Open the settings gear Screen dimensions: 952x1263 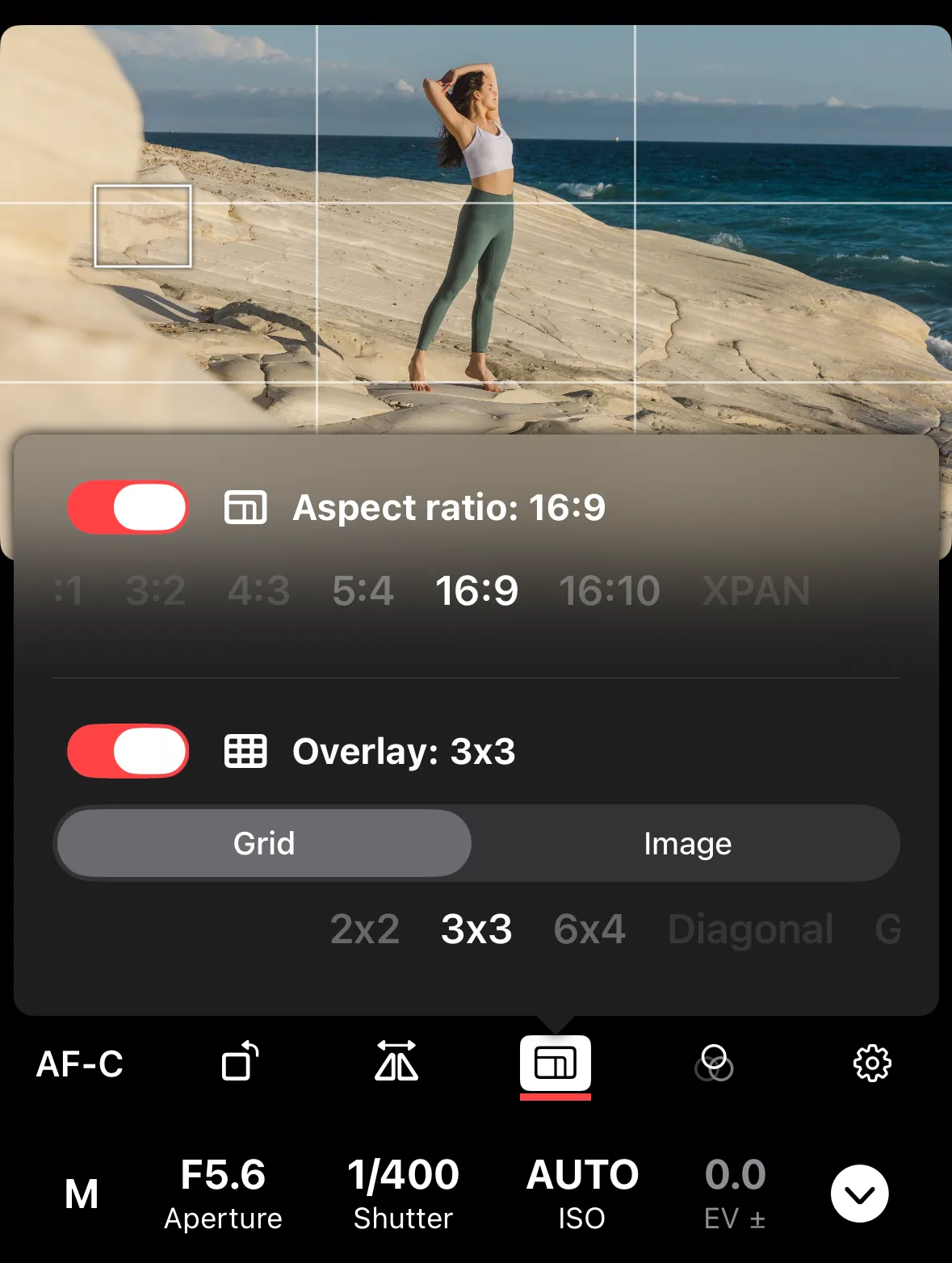[872, 1064]
